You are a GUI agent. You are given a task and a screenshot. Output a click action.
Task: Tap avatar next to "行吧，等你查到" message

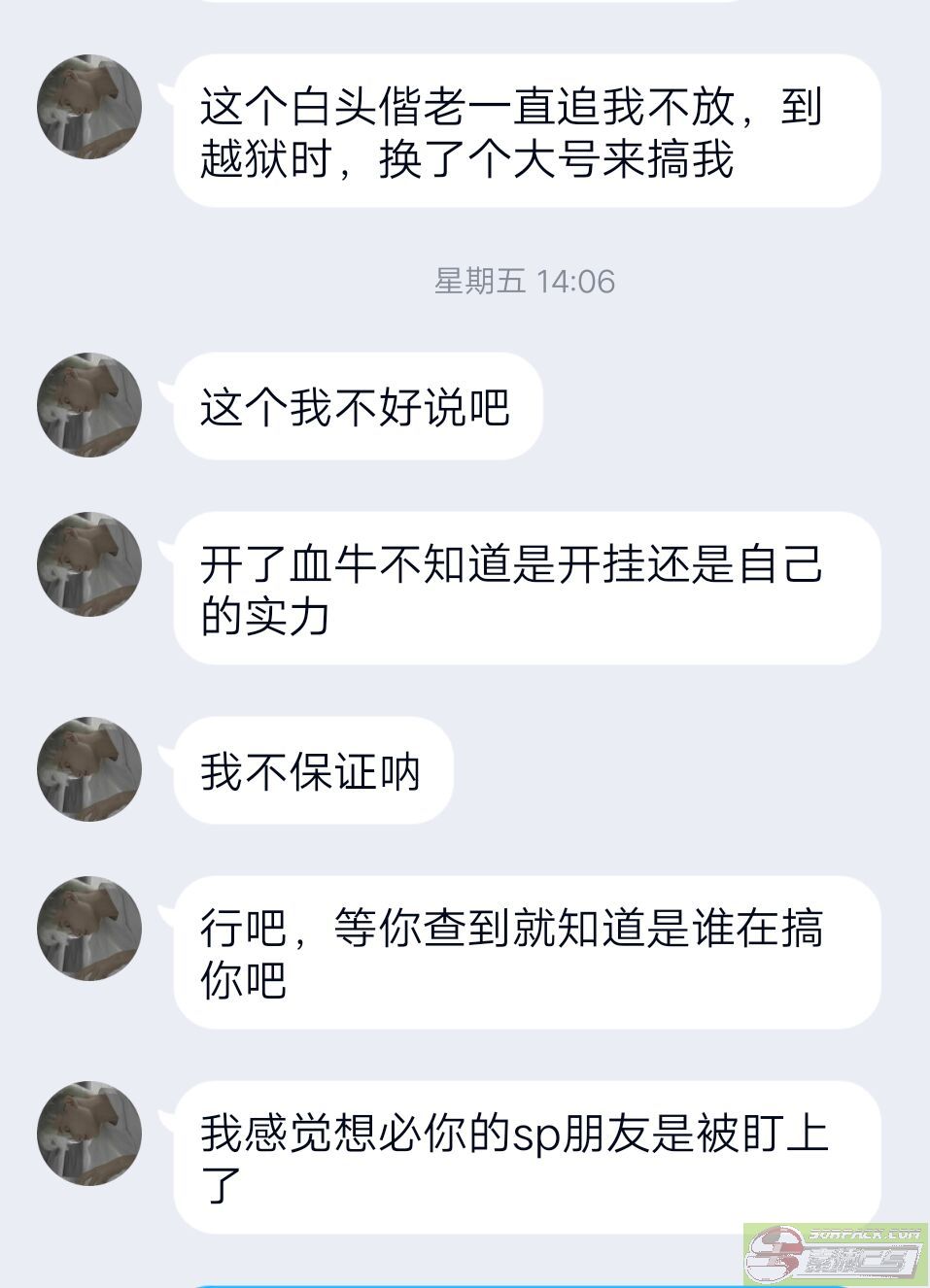[x=89, y=929]
